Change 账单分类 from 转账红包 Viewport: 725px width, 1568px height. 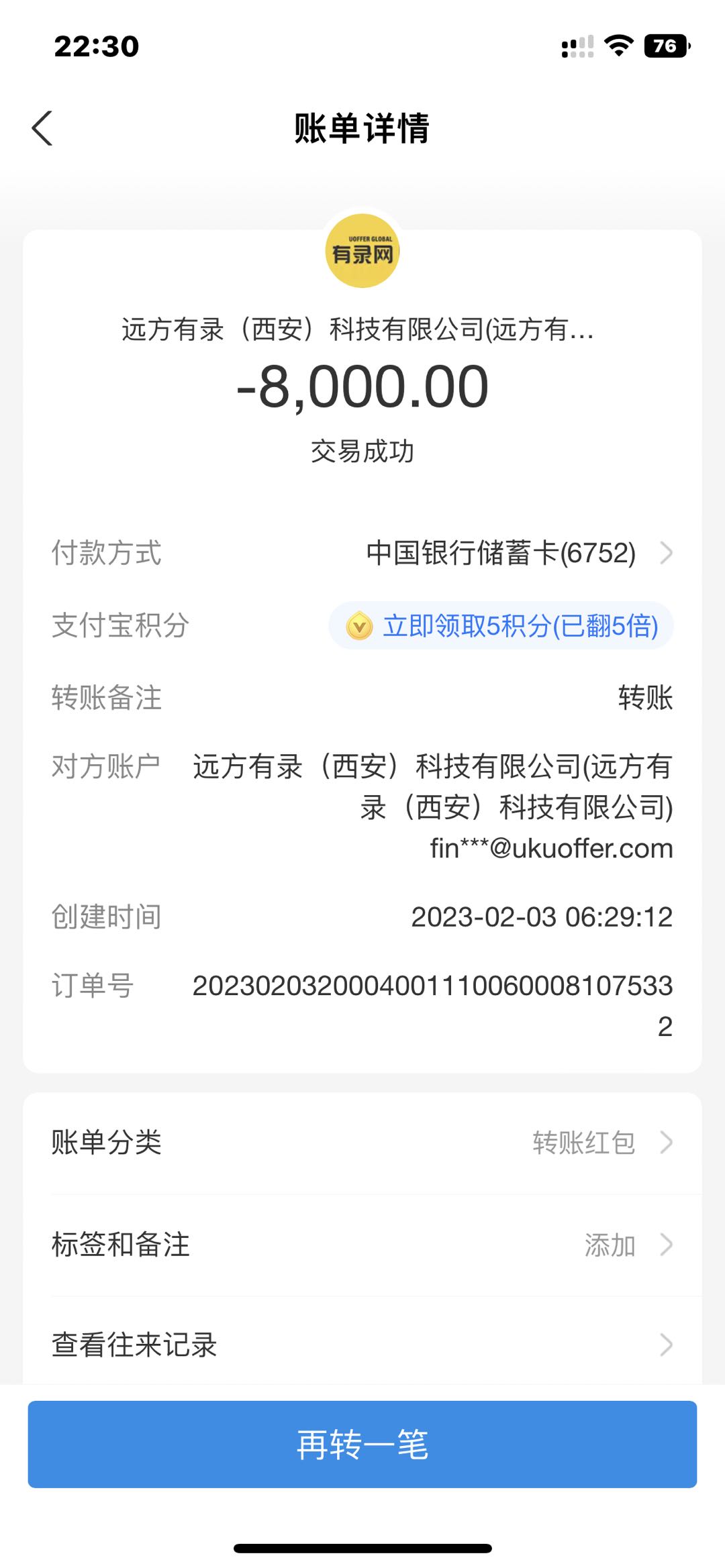pyautogui.click(x=362, y=1143)
